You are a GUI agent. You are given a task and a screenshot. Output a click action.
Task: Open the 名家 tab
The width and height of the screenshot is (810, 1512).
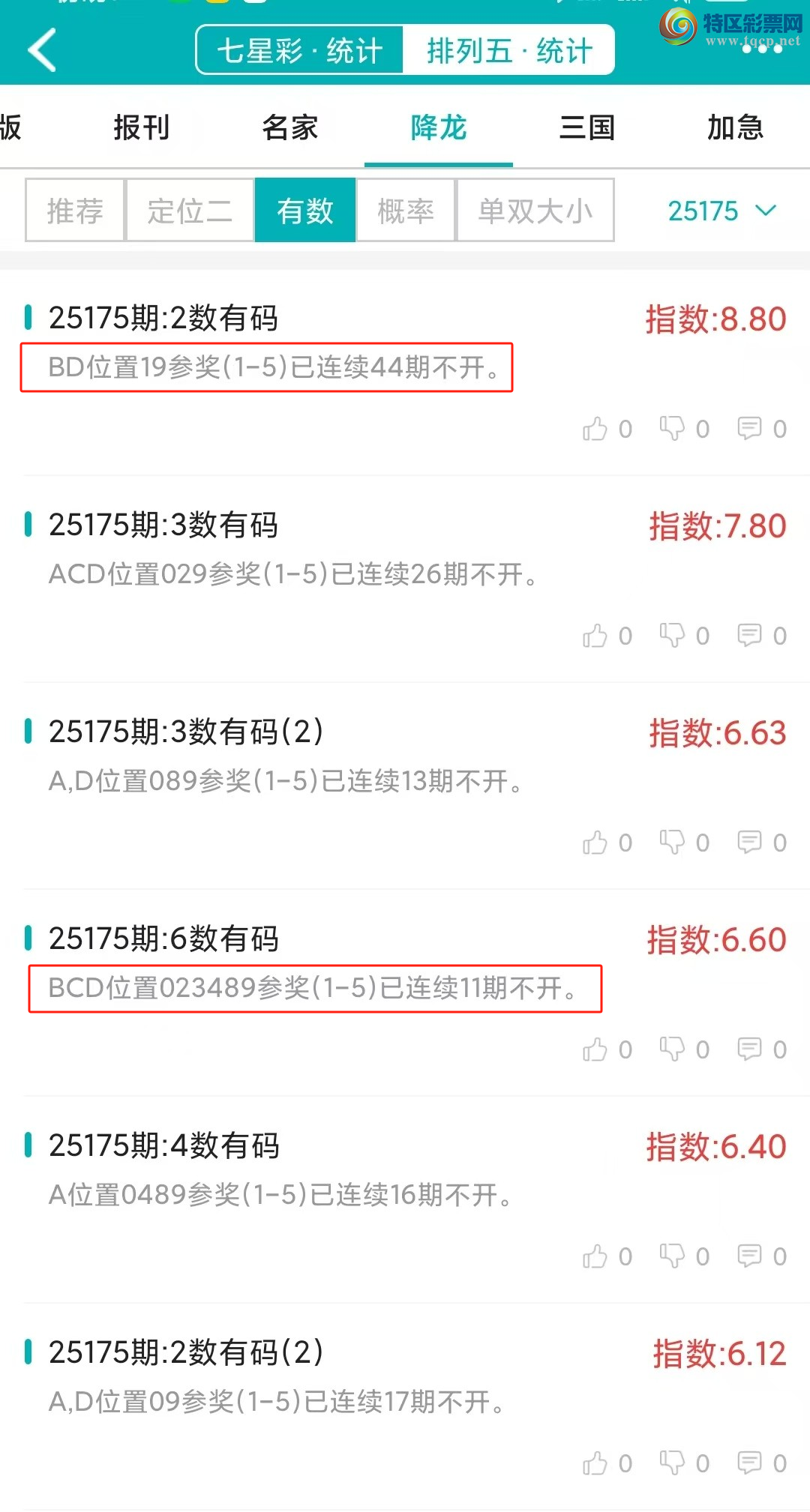point(290,127)
